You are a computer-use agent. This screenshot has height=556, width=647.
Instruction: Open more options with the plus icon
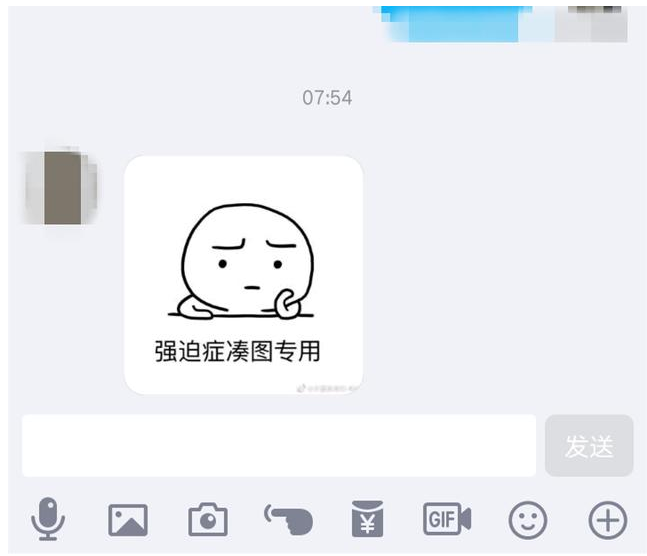pyautogui.click(x=607, y=520)
